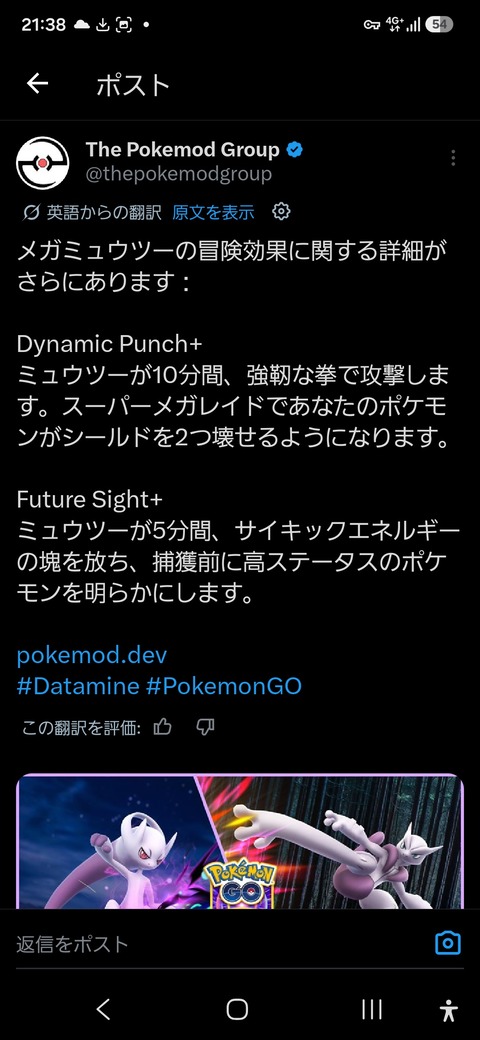
Task: Open the #Datamine hashtag
Action: coord(78,686)
